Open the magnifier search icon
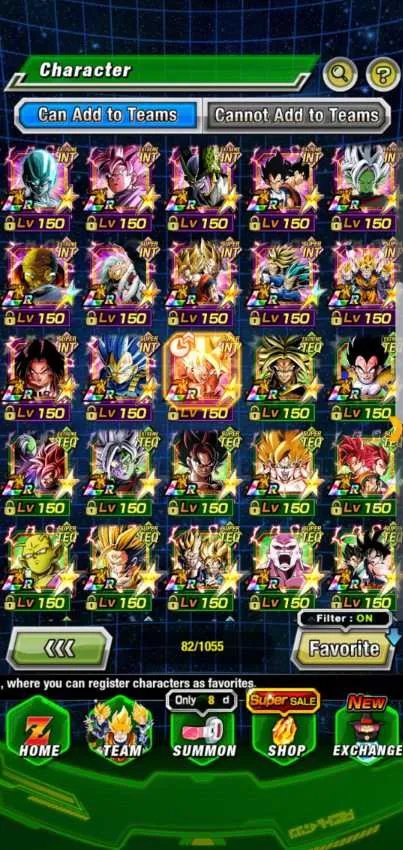The height and width of the screenshot is (850, 403). pos(340,74)
